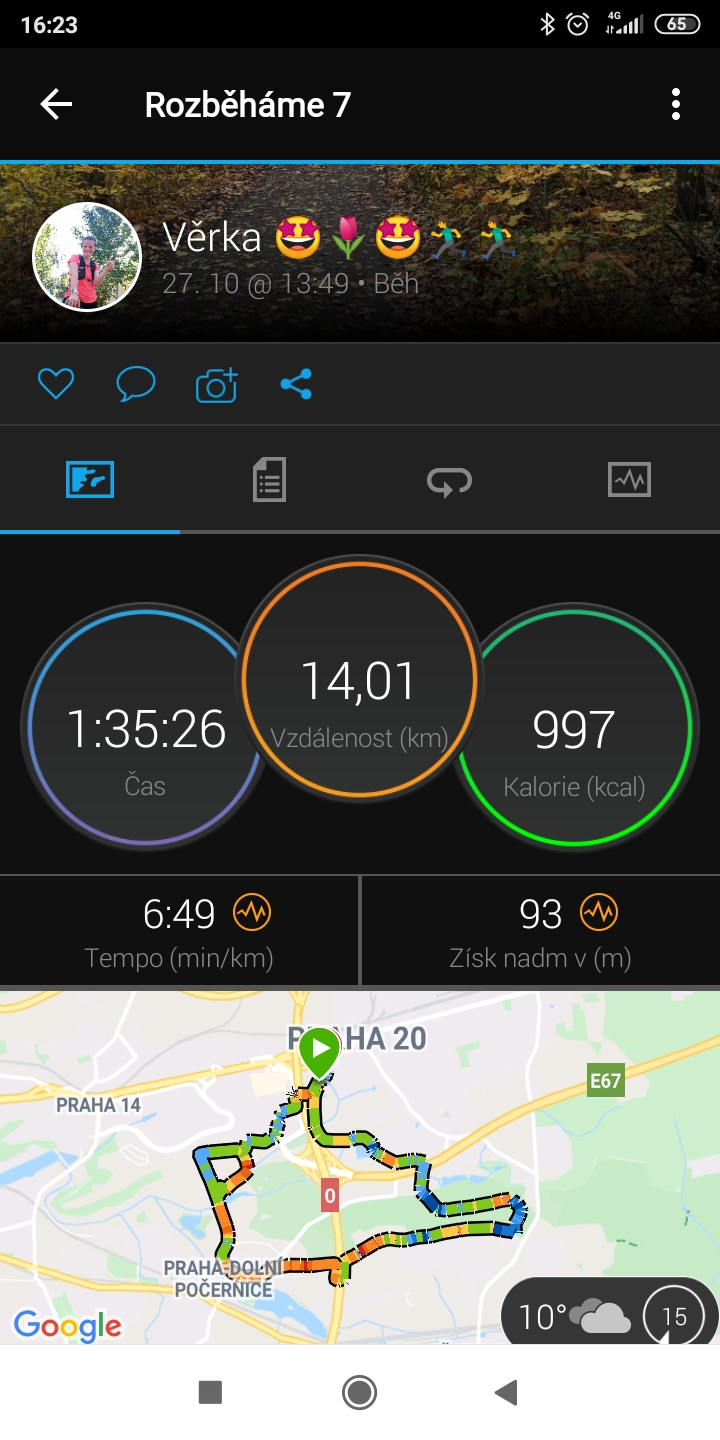
Task: Open the 10° weather widget
Action: pos(609,1316)
